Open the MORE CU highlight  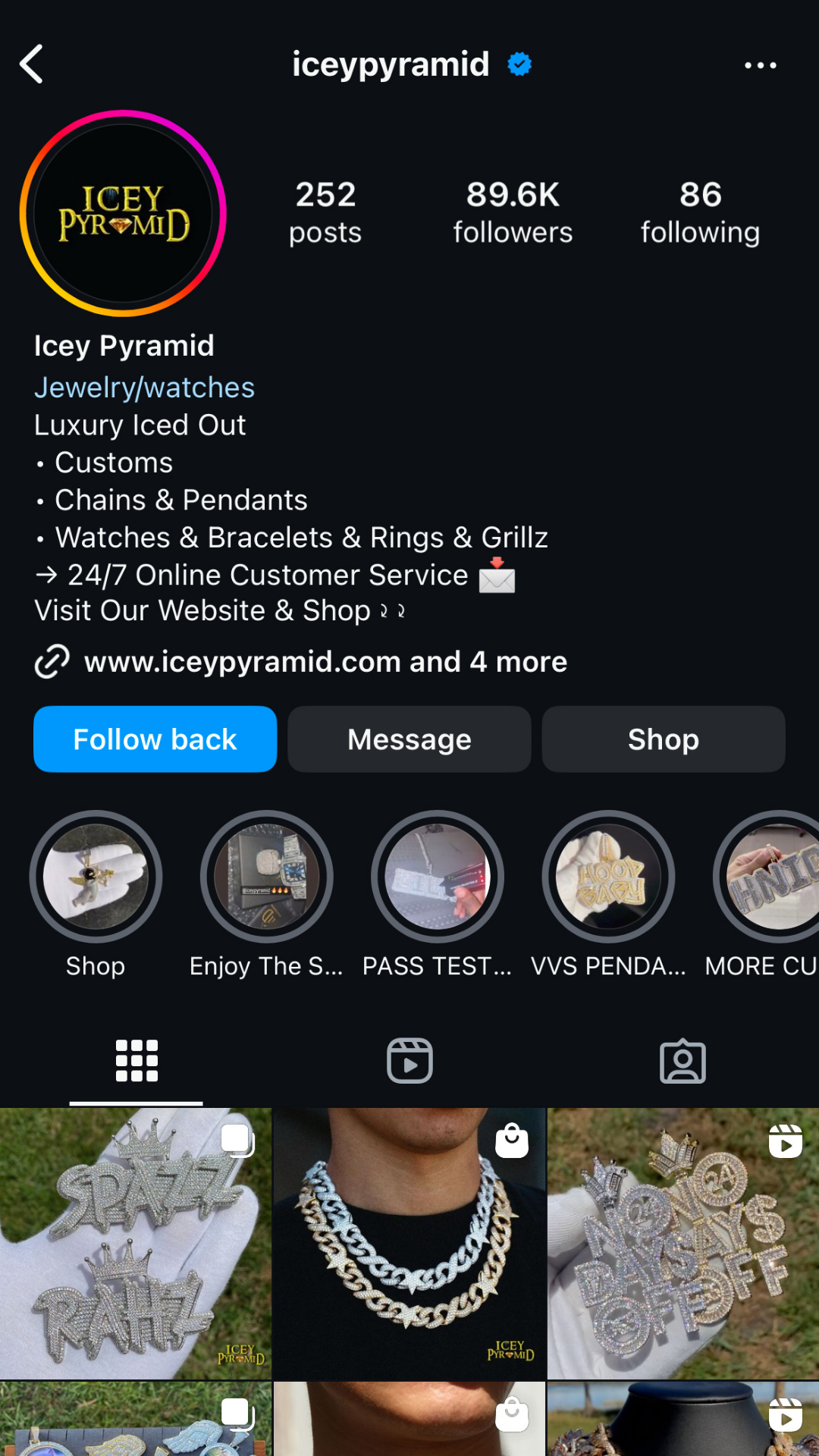click(x=770, y=877)
